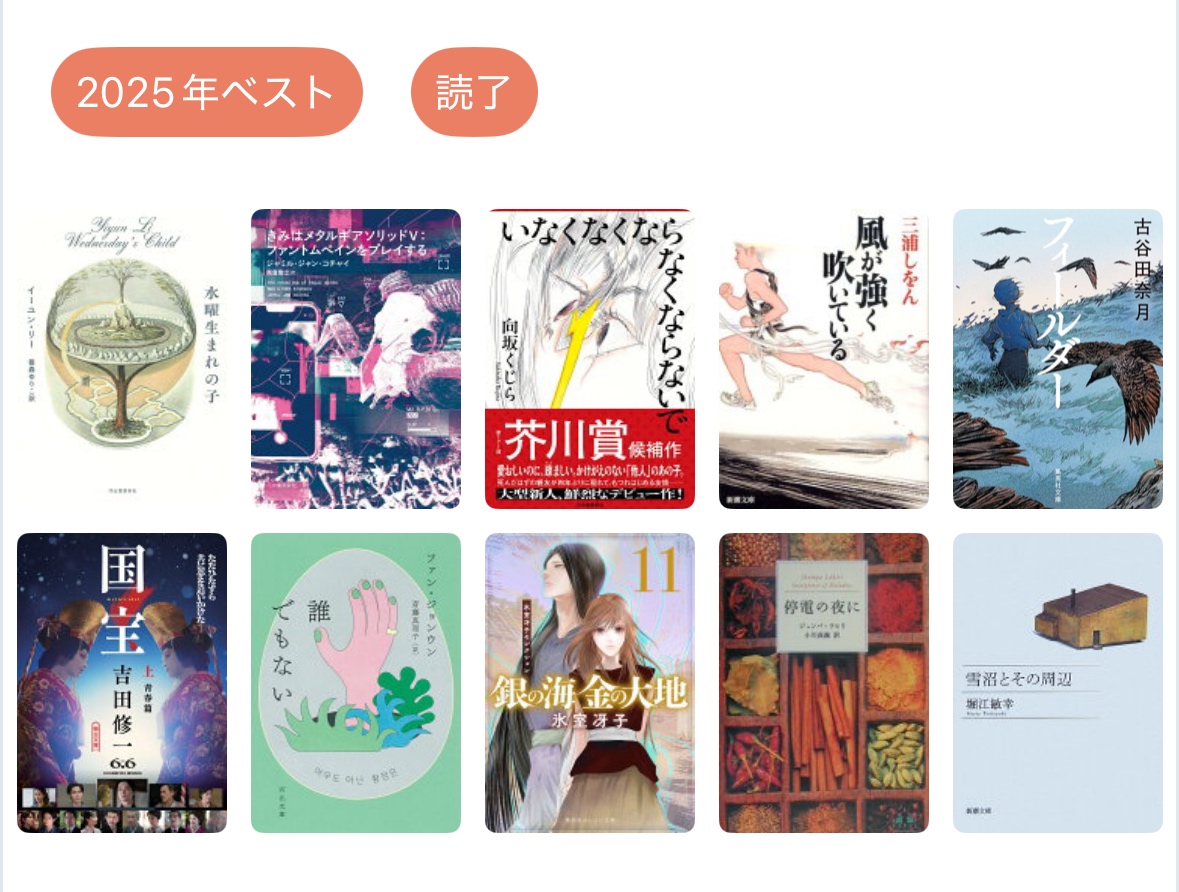This screenshot has height=892, width=1179.
Task: Open the book 国宝 by 吉田修一
Action: click(122, 682)
